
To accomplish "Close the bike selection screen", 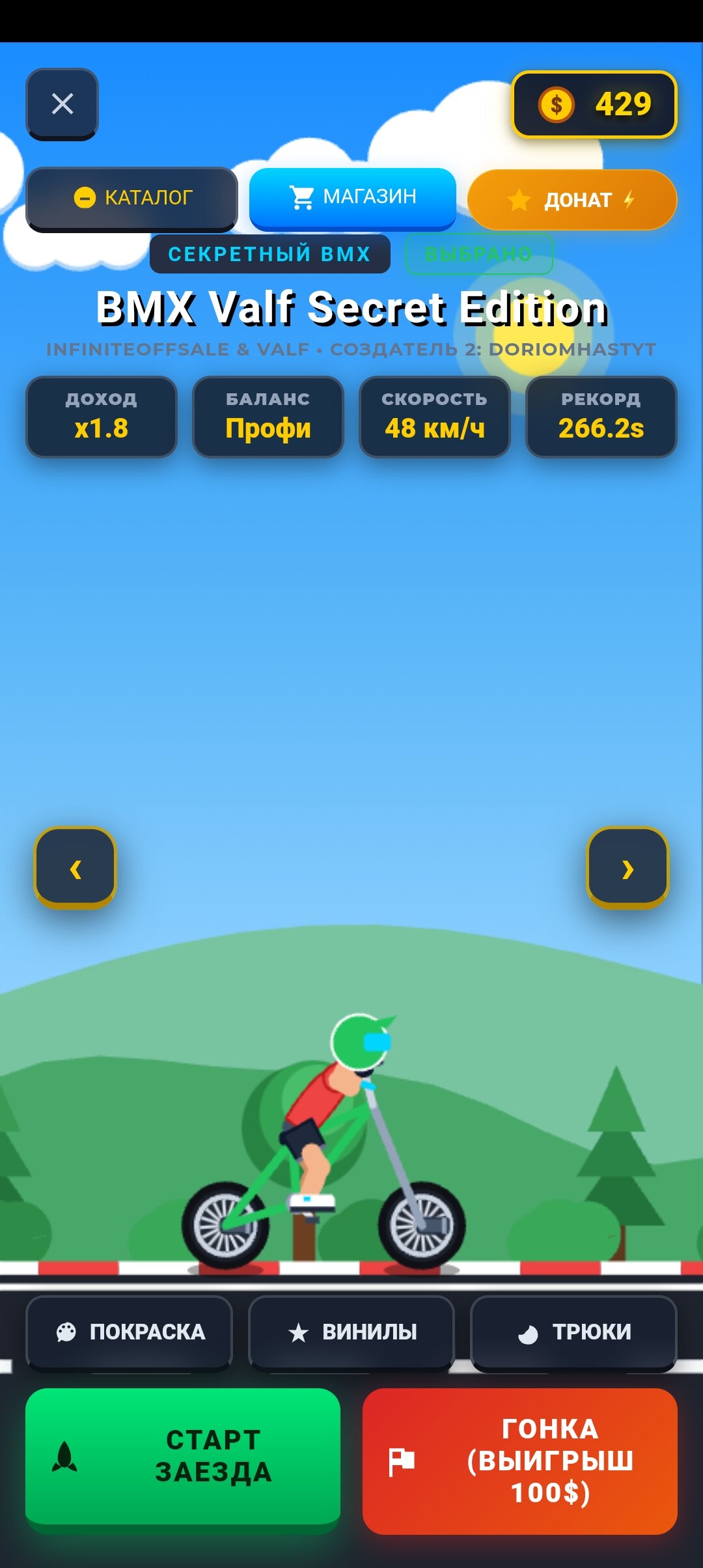I will 62,104.
